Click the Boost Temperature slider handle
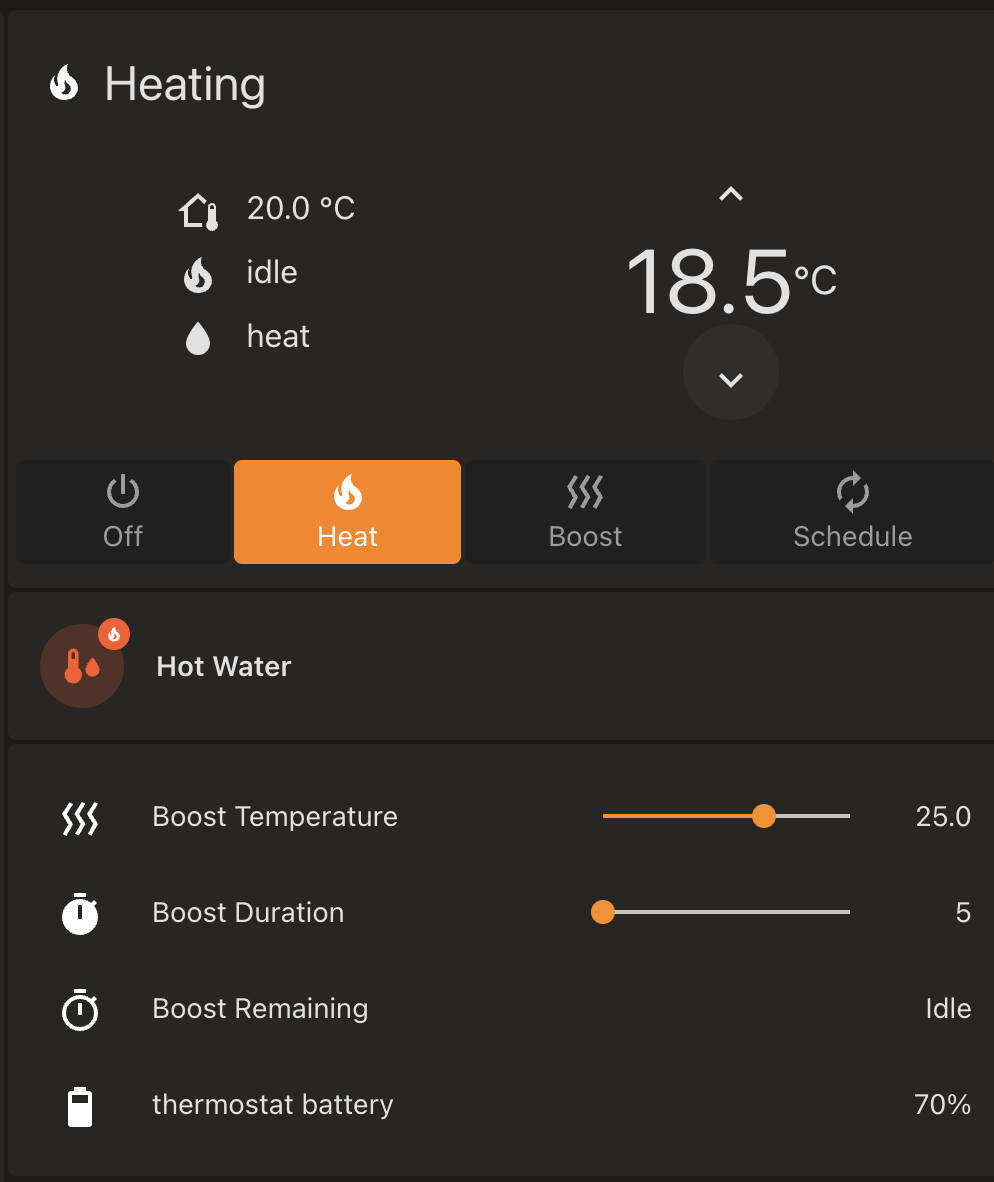994x1182 pixels. click(764, 816)
